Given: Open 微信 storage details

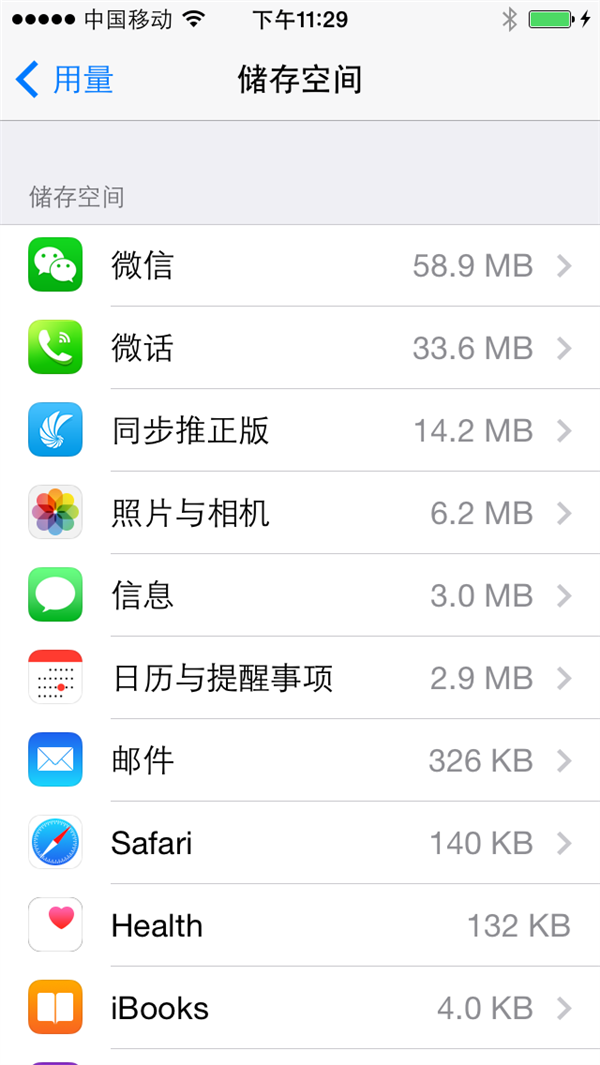Looking at the screenshot, I should click(x=300, y=266).
